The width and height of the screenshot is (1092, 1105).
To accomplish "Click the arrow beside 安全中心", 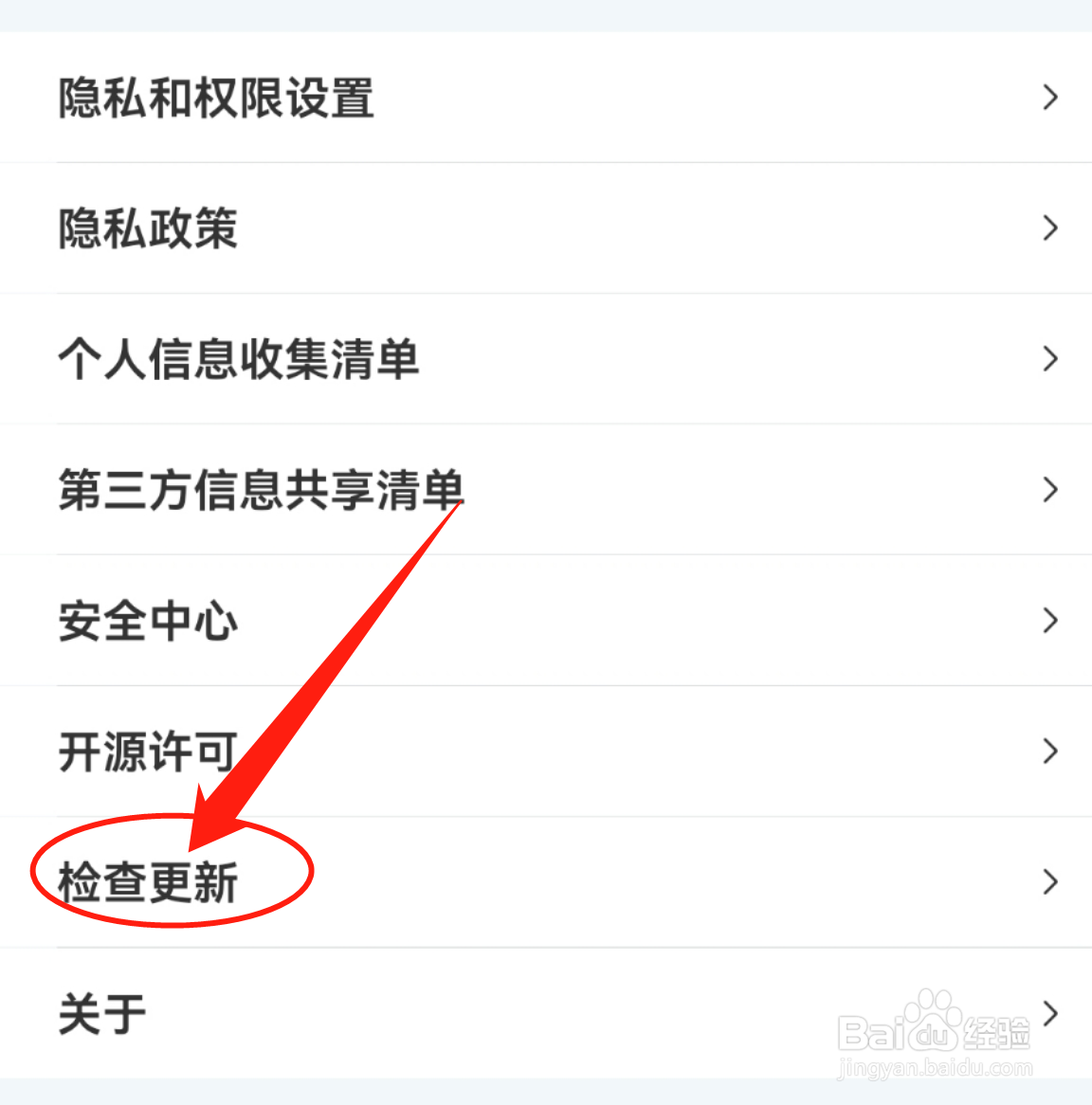I will pyautogui.click(x=1050, y=621).
